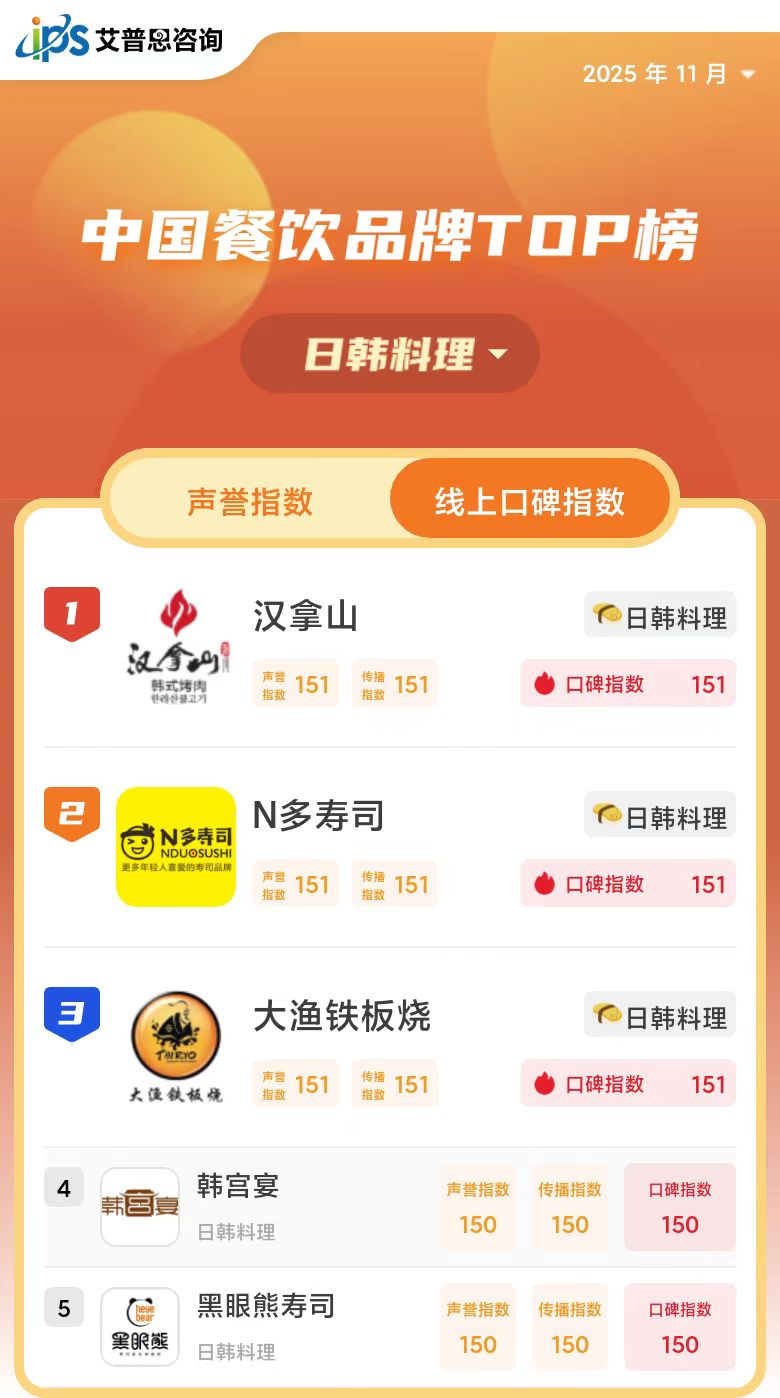This screenshot has height=1398, width=780.
Task: Open the 2025 年 11 月 date dropdown
Action: [669, 74]
